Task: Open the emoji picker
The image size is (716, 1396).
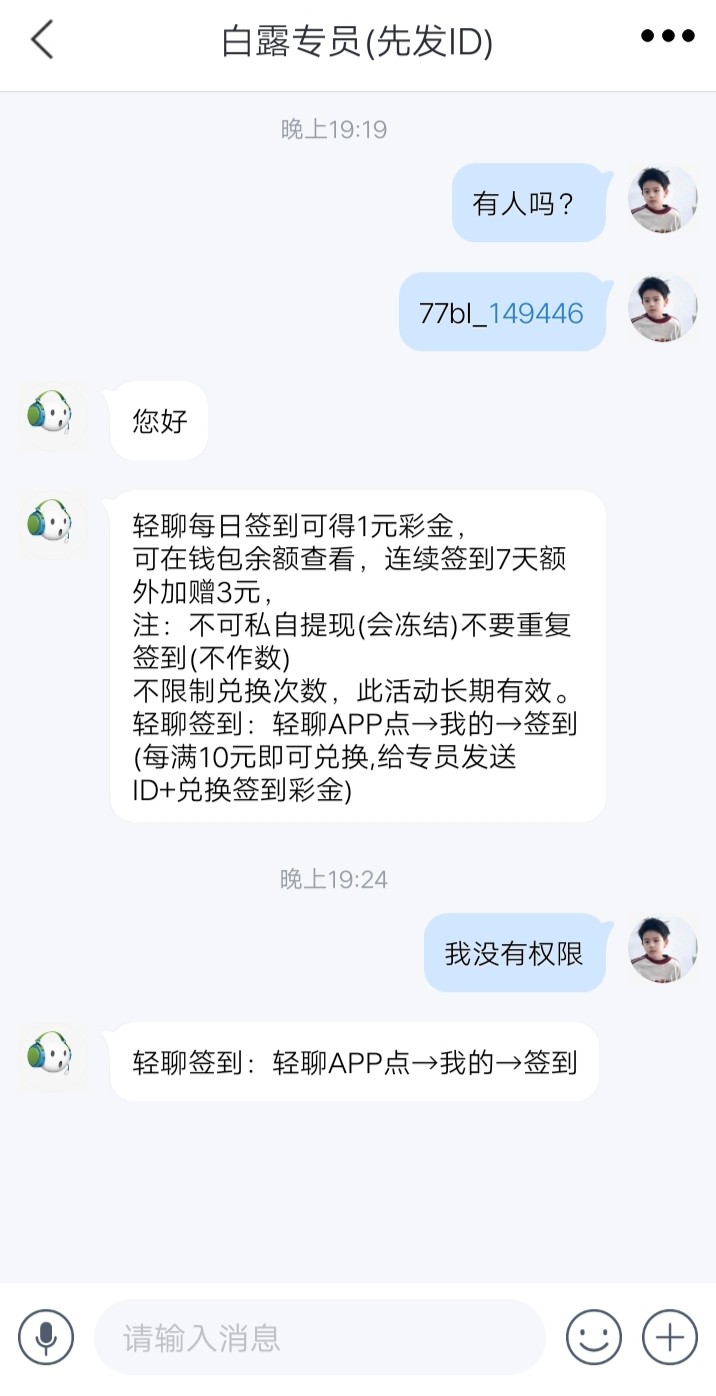Action: pos(594,1337)
